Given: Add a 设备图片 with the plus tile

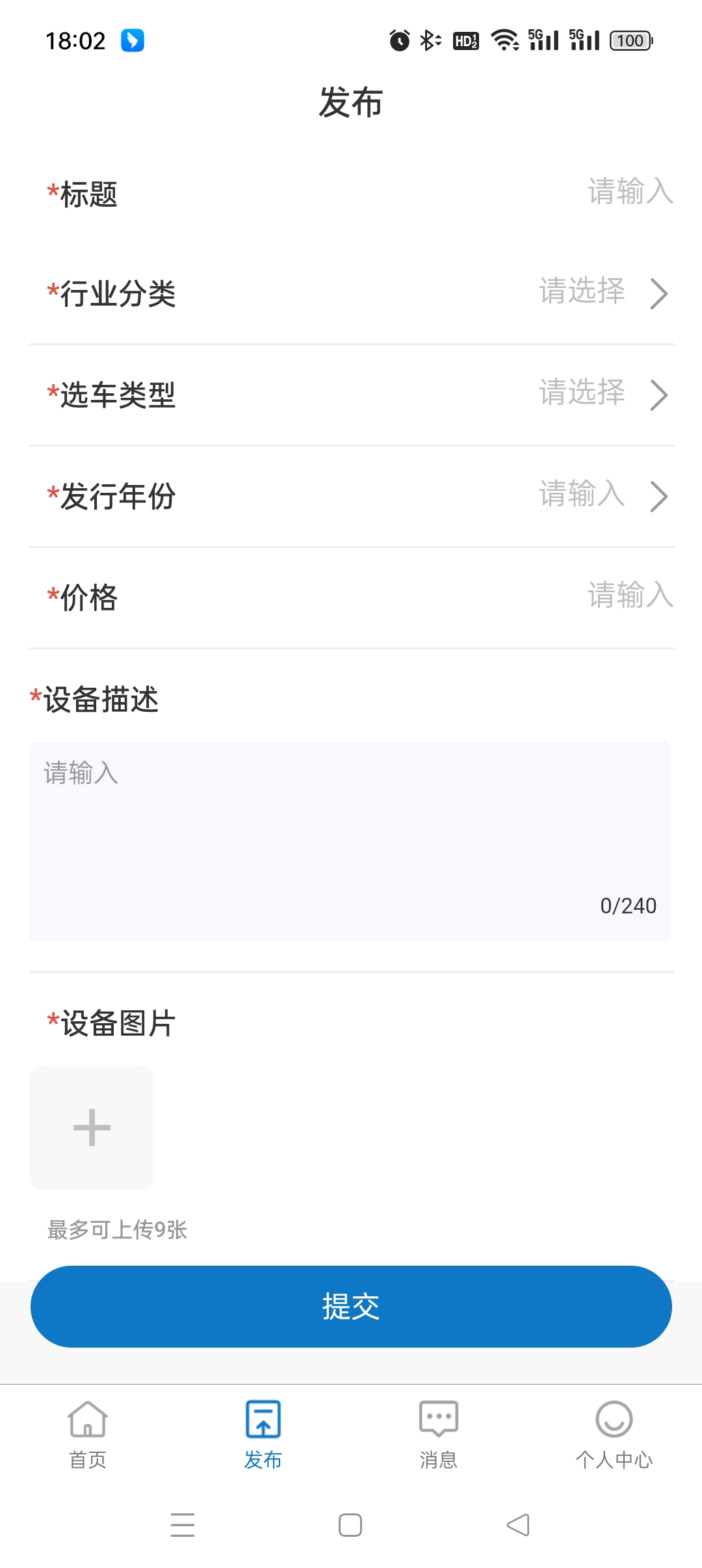Looking at the screenshot, I should click(x=92, y=1127).
